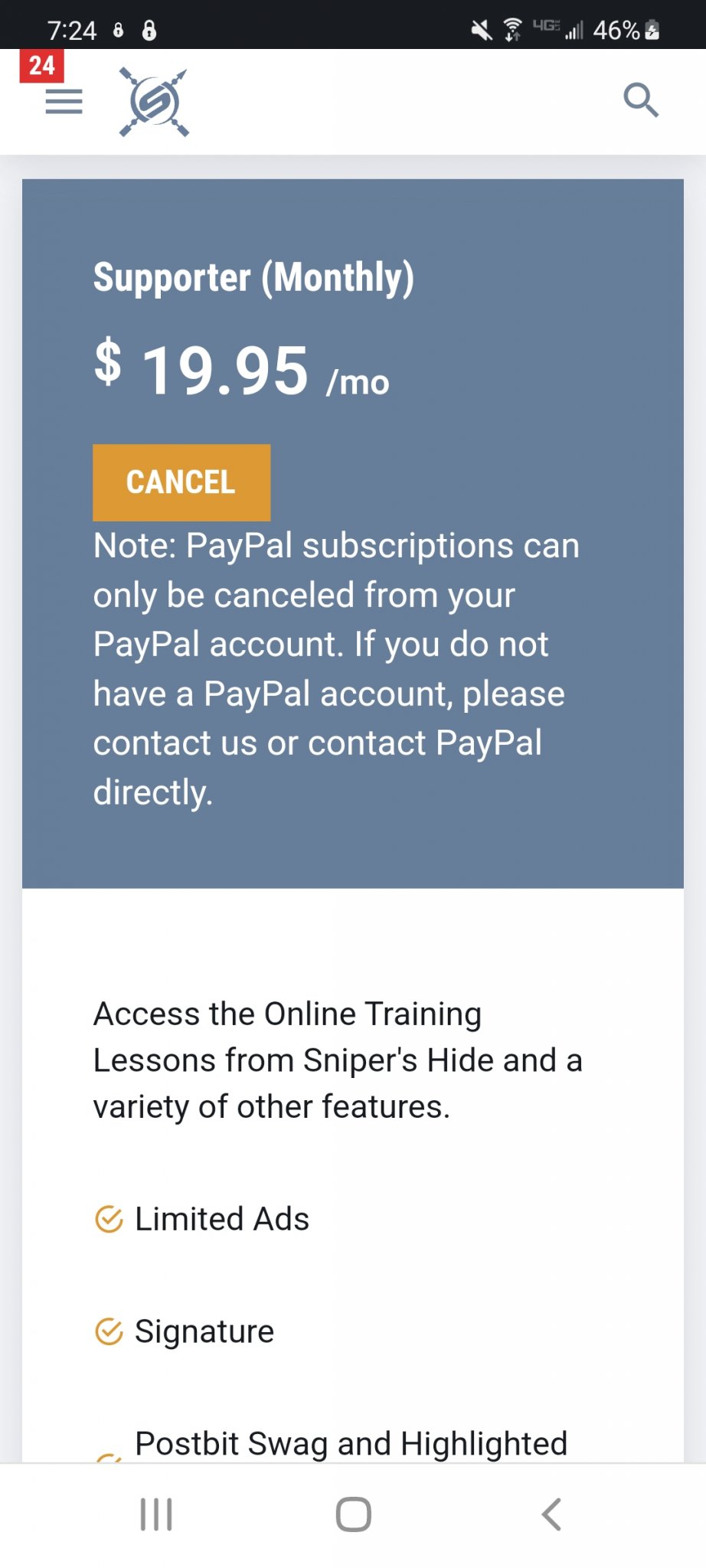Viewport: 706px width, 1568px height.
Task: Go back with the system back button
Action: tap(551, 1514)
